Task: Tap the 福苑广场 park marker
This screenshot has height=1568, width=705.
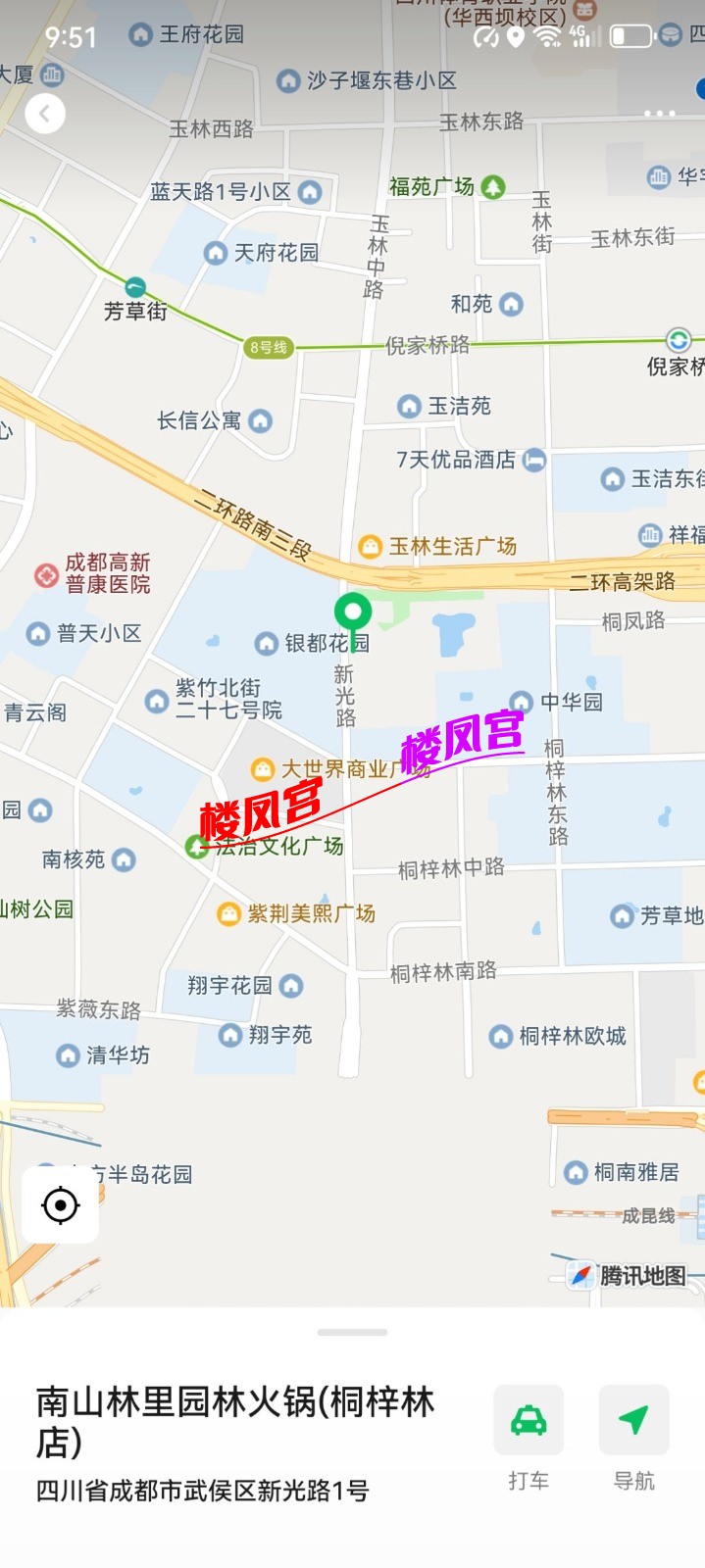Action: 493,187
